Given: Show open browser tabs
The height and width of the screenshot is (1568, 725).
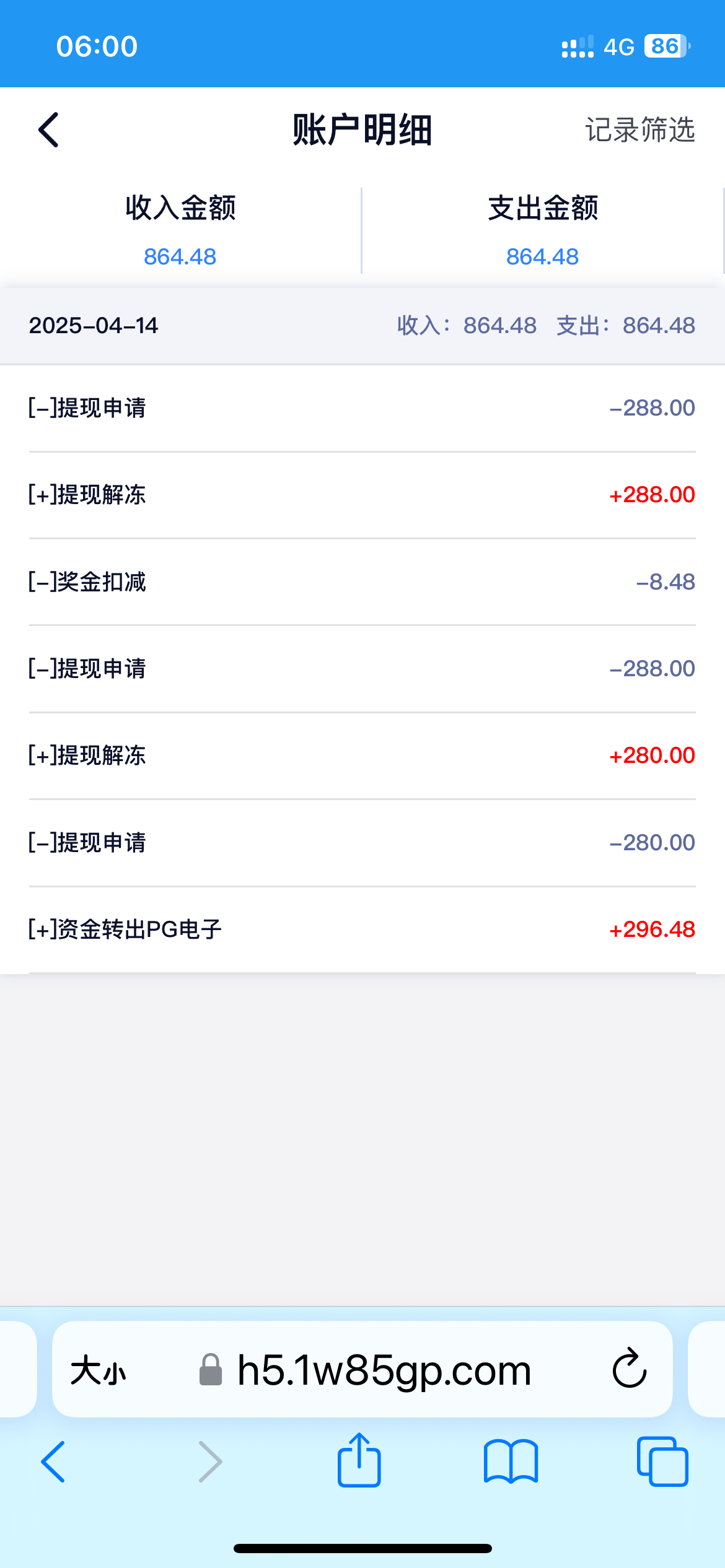Looking at the screenshot, I should [x=662, y=1461].
